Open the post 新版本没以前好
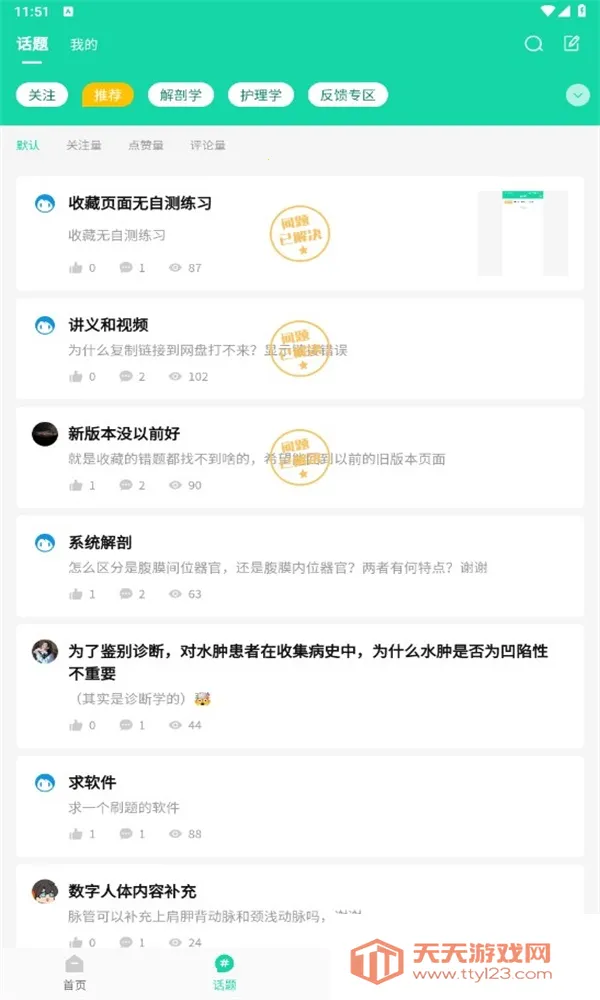 point(124,434)
